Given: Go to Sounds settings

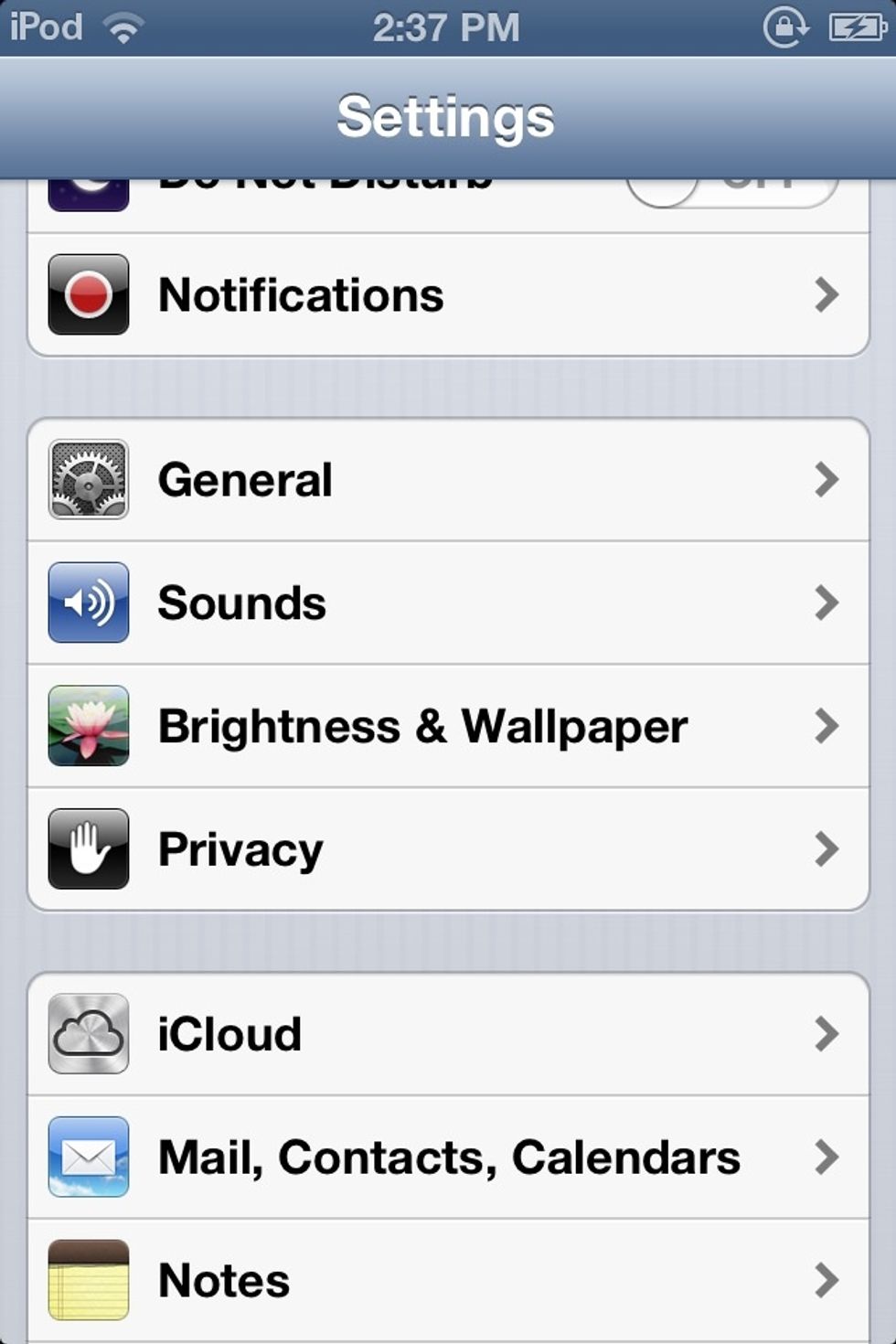Looking at the screenshot, I should pyautogui.click(x=448, y=603).
